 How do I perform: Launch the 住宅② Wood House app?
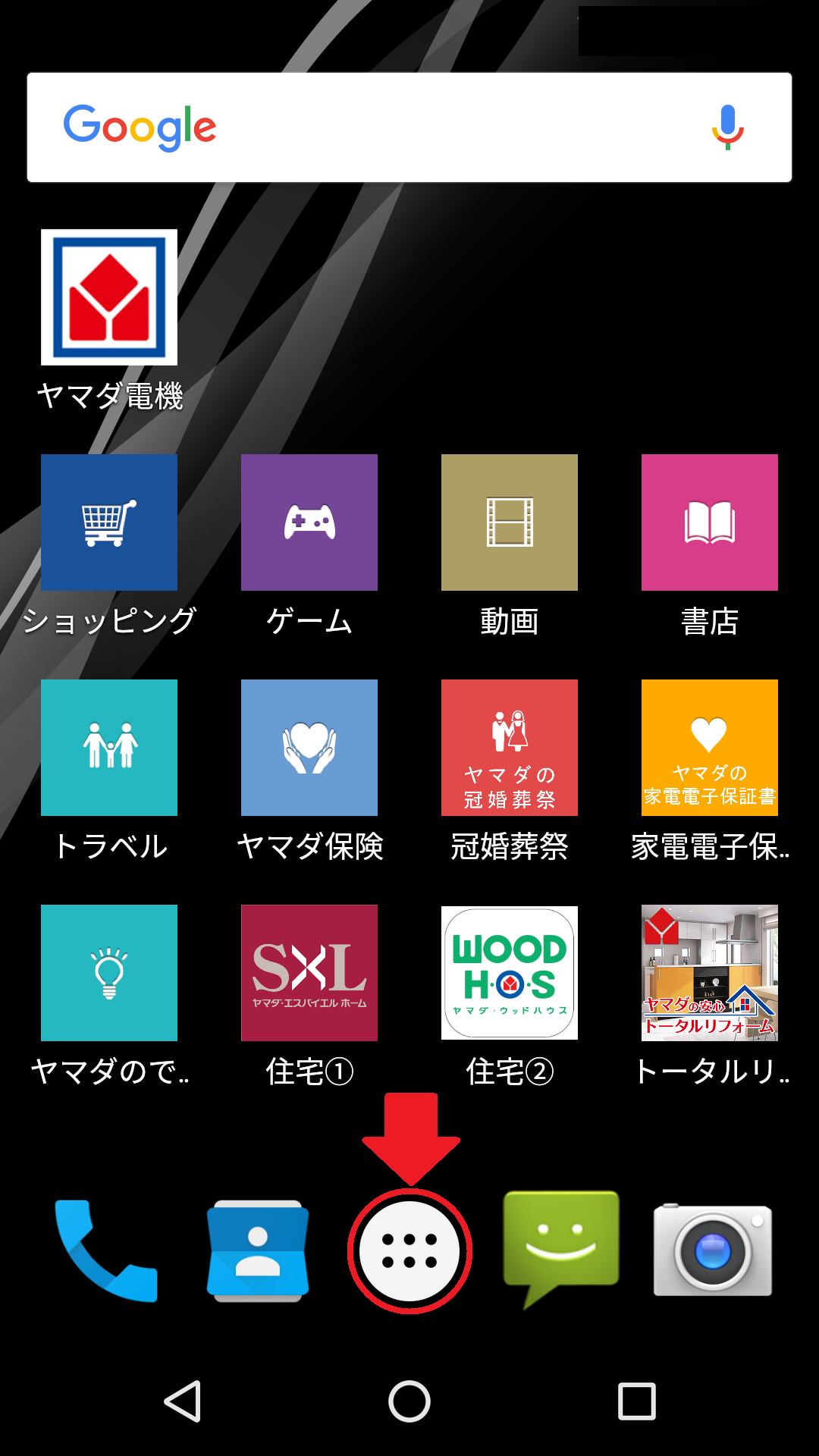(510, 973)
